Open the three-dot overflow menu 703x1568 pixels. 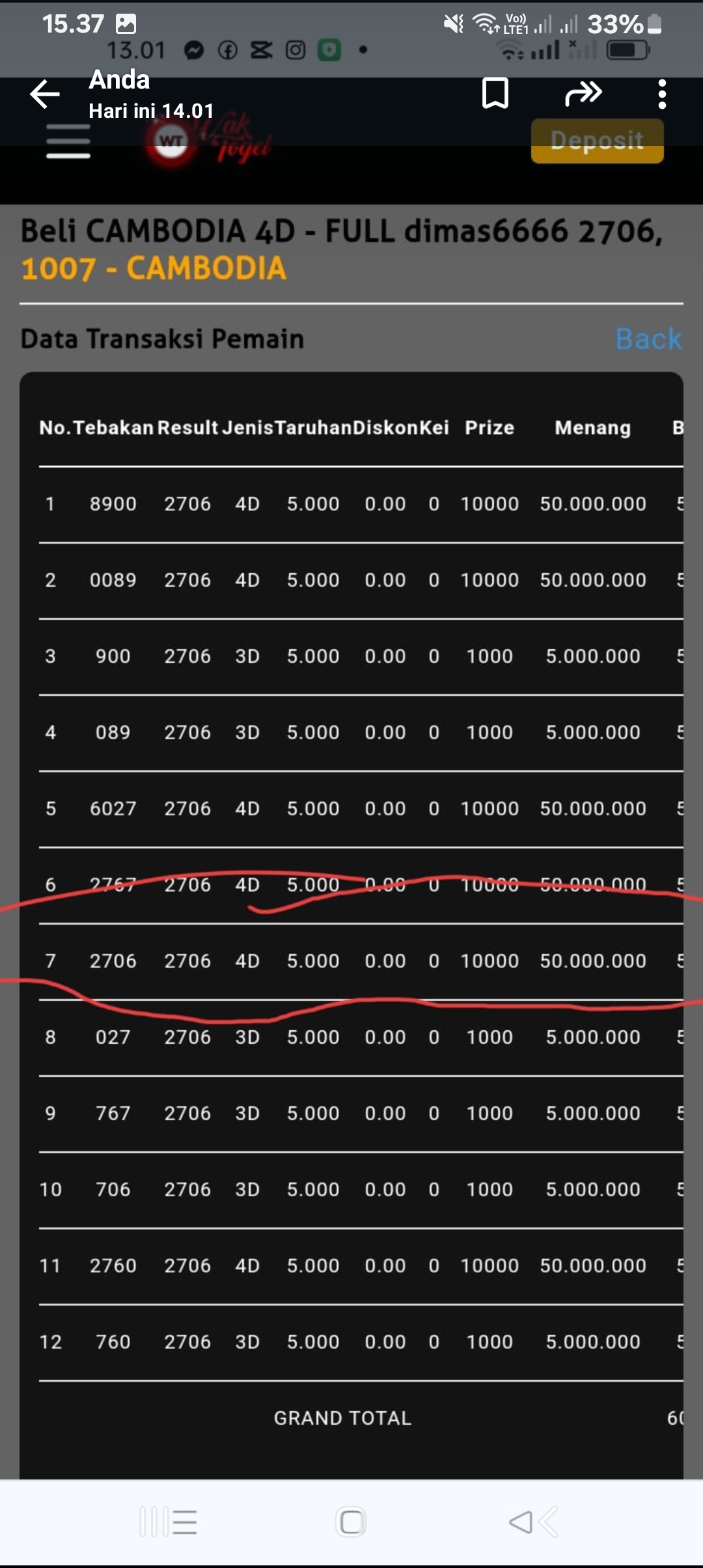click(662, 94)
